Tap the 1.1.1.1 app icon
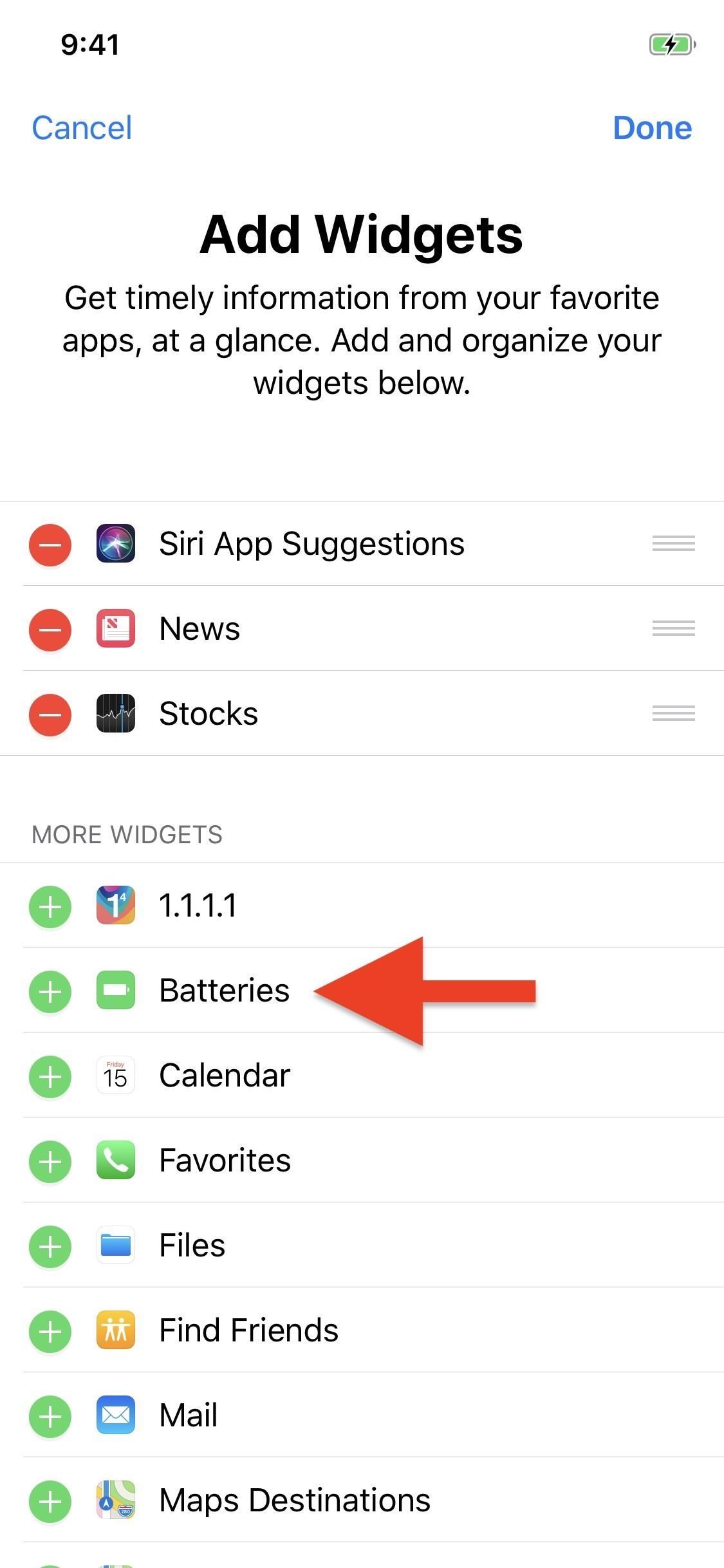Screen dimensions: 724x1568 116,905
